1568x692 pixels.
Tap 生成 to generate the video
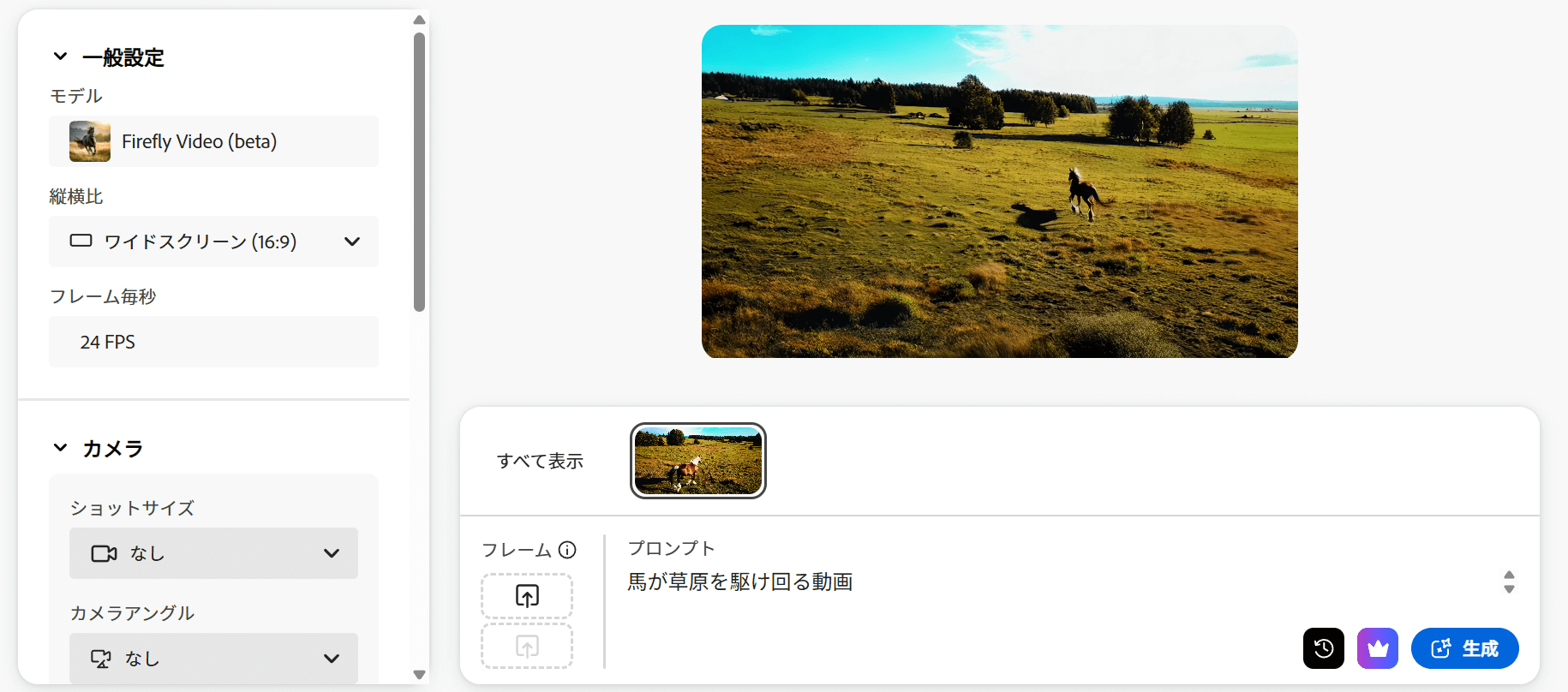pos(1464,648)
